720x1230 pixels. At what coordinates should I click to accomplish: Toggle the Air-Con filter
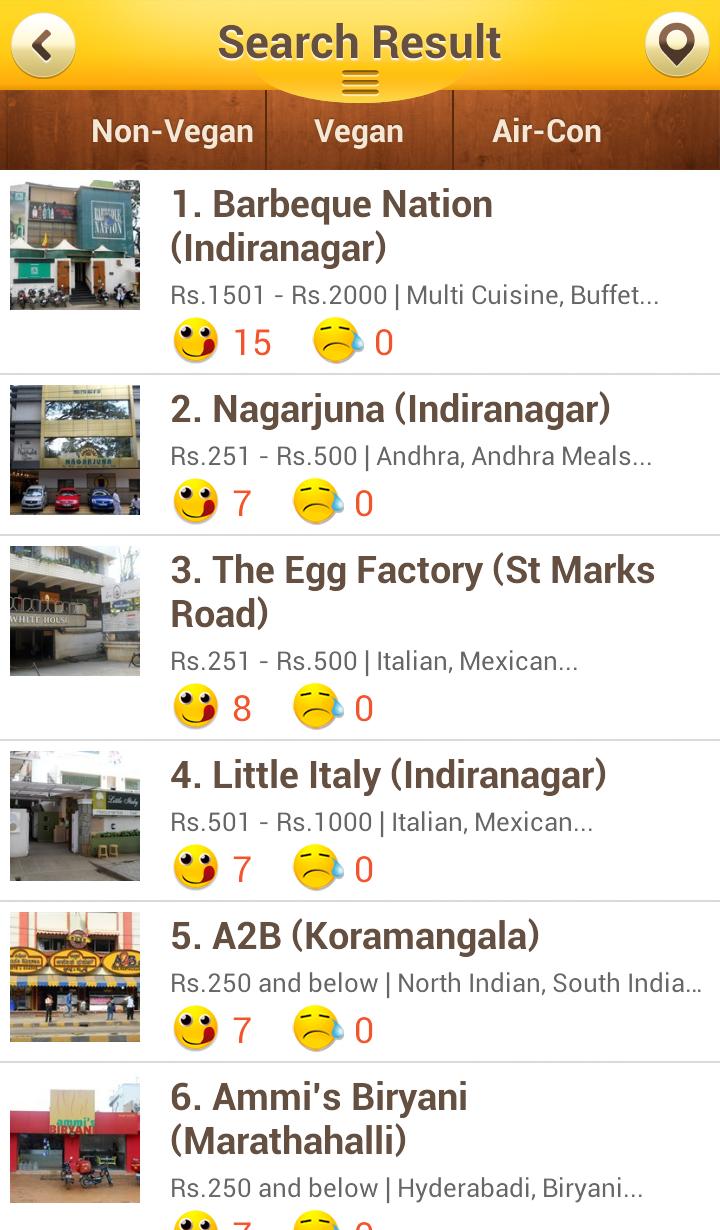point(546,130)
